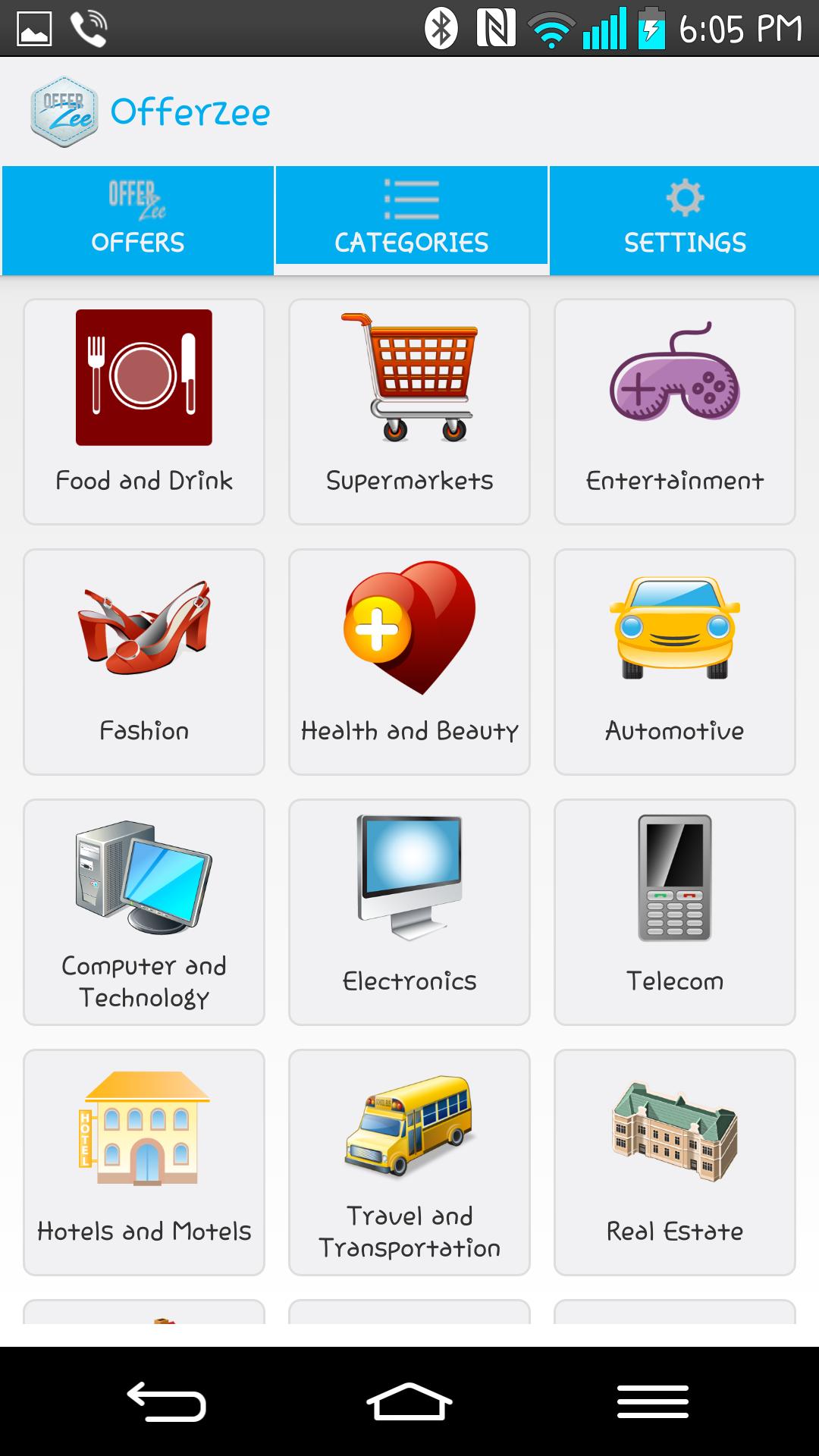This screenshot has width=819, height=1456.
Task: Browse the Electronics category
Action: (409, 912)
